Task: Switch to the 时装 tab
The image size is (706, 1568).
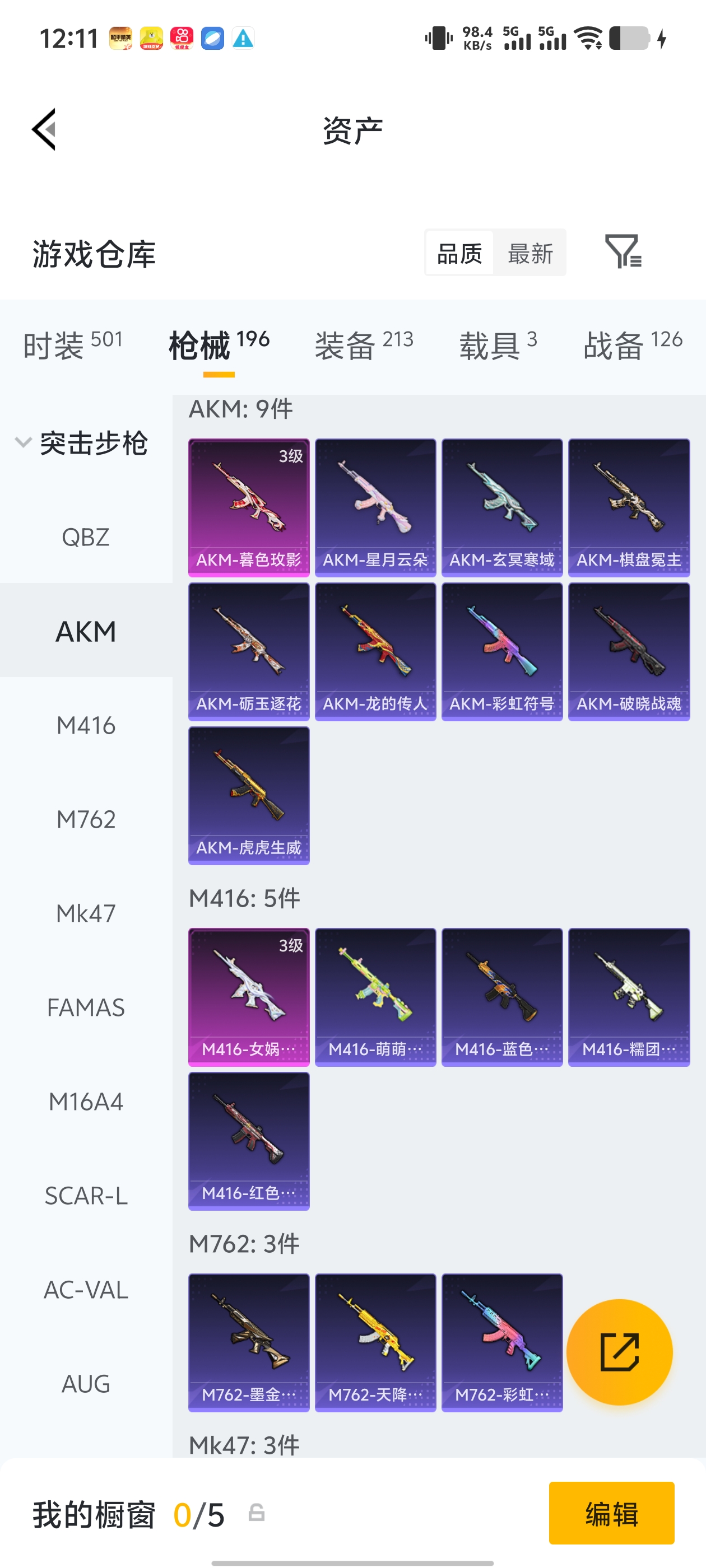Action: tap(72, 344)
